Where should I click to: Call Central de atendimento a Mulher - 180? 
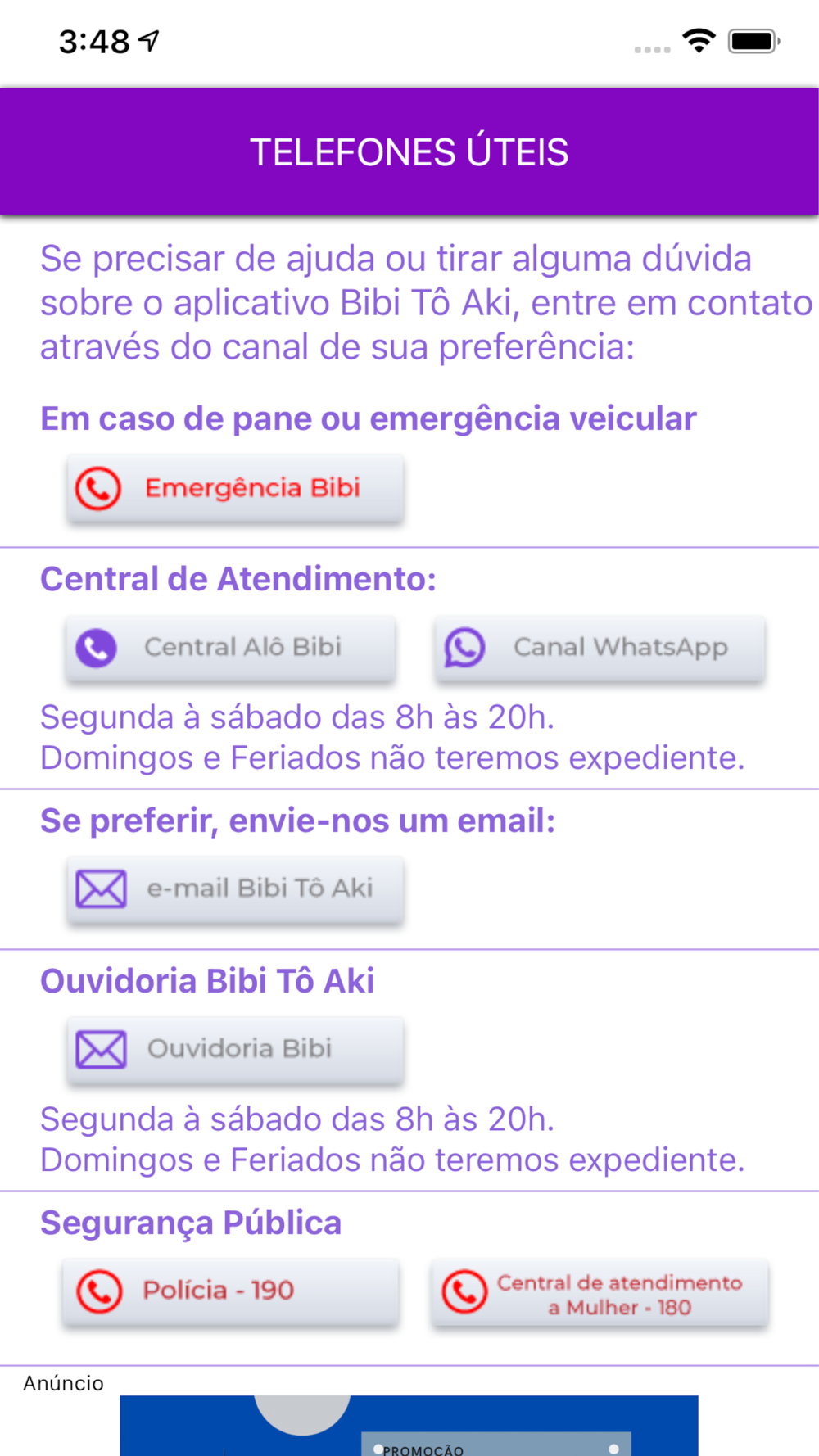click(x=600, y=1292)
